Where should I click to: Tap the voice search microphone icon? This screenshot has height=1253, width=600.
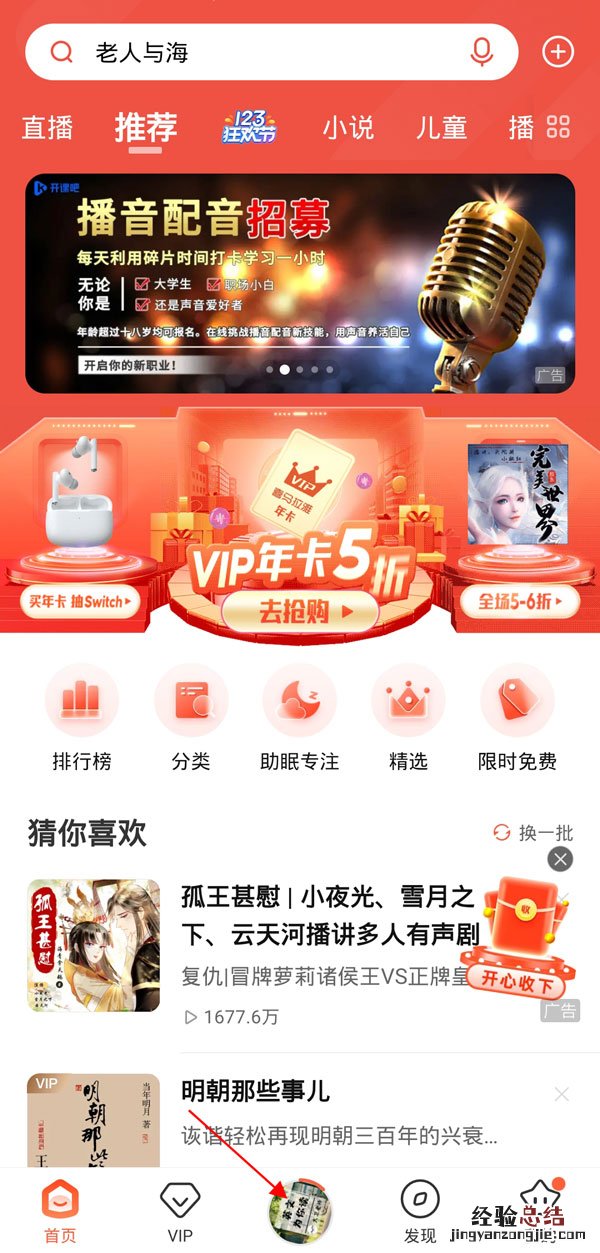tap(482, 52)
